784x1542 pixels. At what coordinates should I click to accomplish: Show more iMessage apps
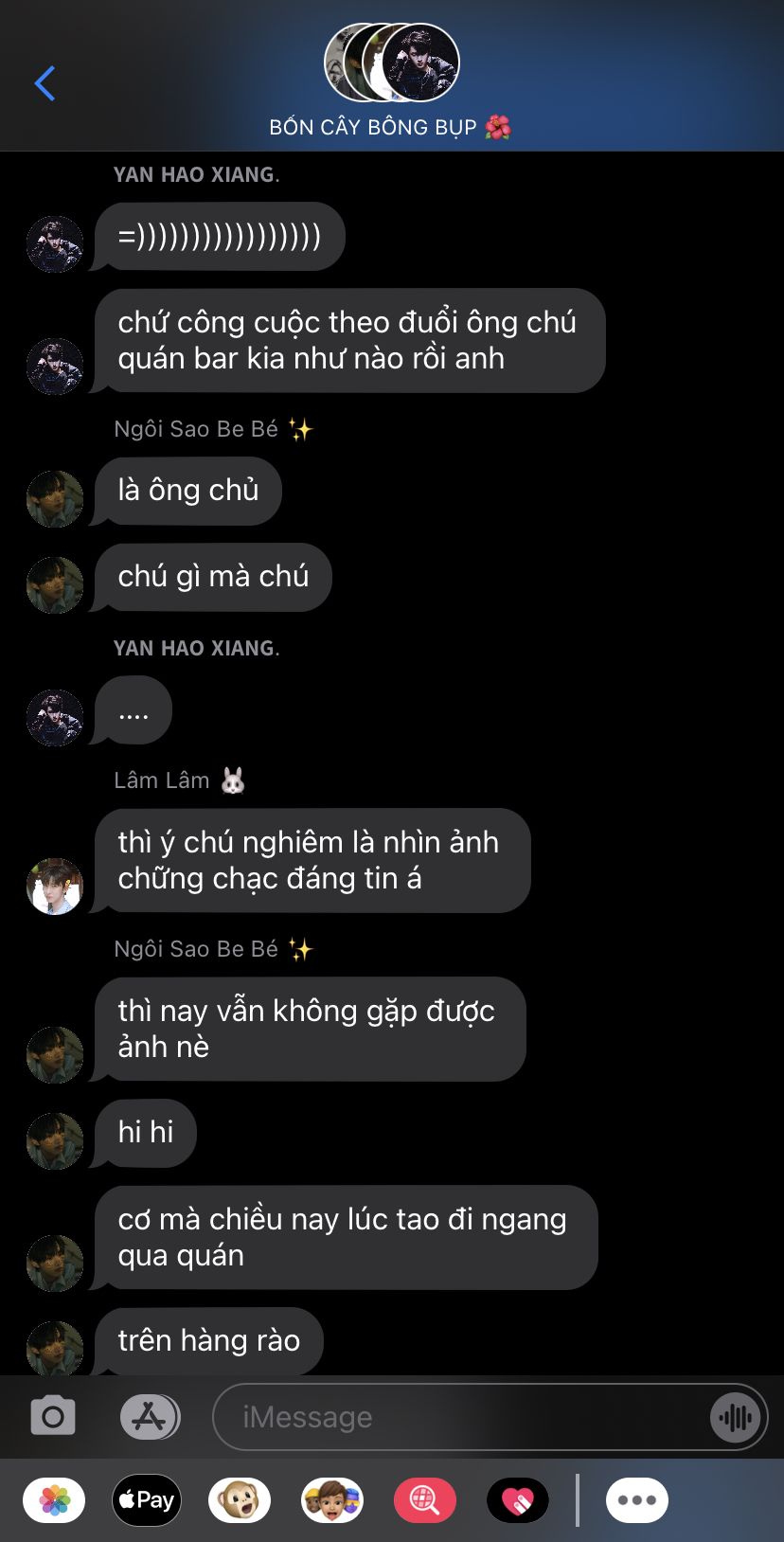(637, 1500)
